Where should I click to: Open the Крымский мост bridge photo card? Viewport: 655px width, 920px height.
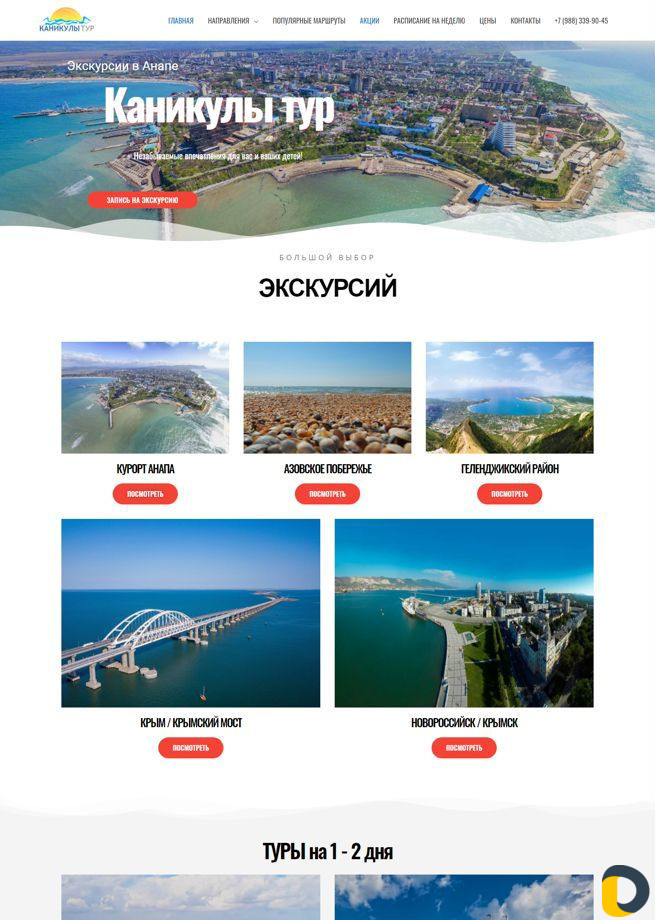[x=190, y=612]
